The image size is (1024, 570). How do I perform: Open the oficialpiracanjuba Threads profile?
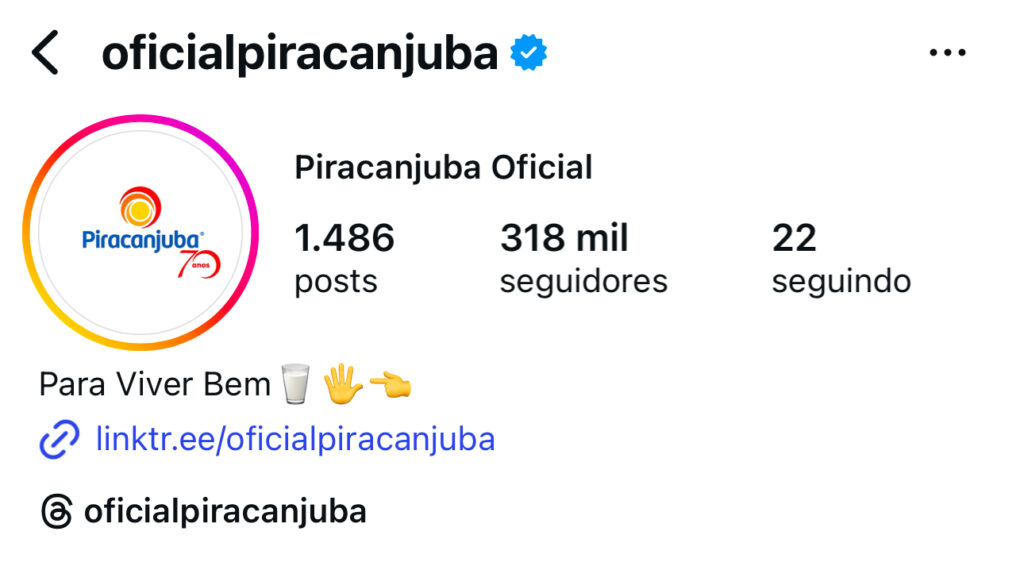tap(224, 512)
